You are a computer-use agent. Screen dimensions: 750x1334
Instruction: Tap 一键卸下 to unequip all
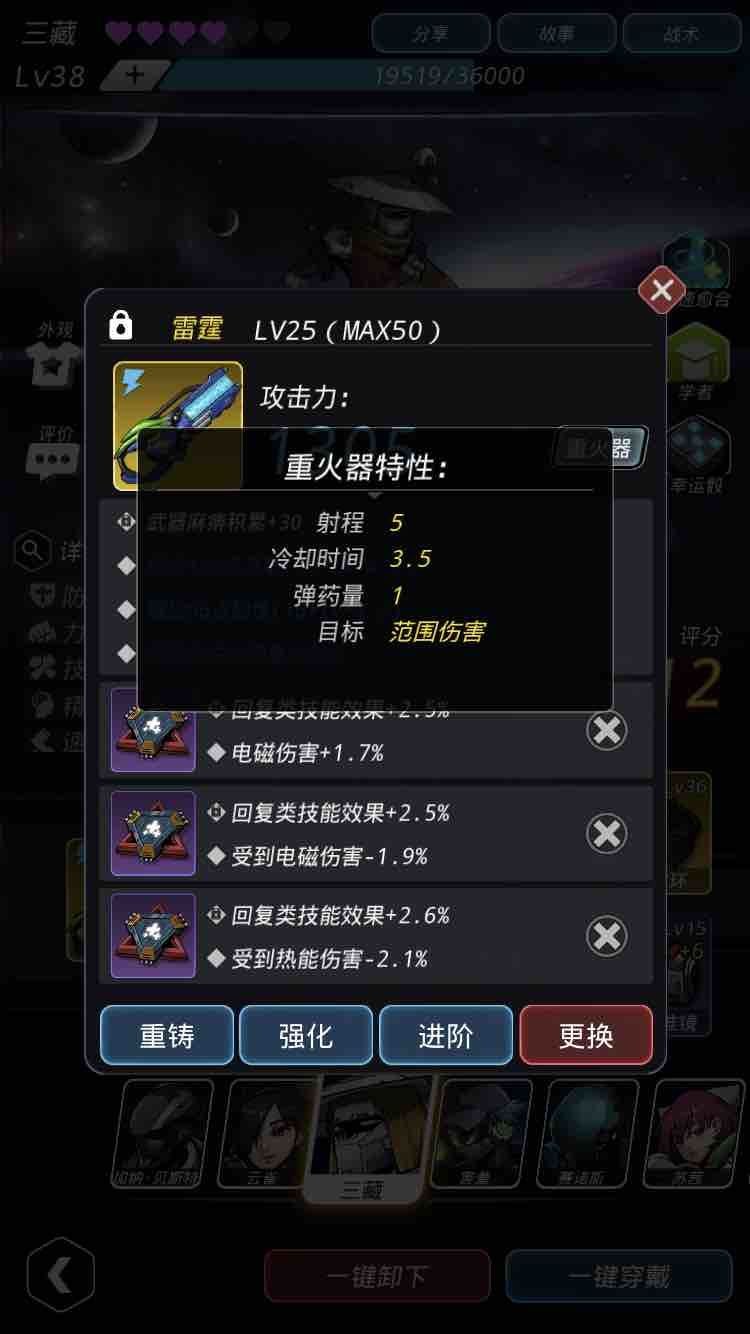[377, 1277]
